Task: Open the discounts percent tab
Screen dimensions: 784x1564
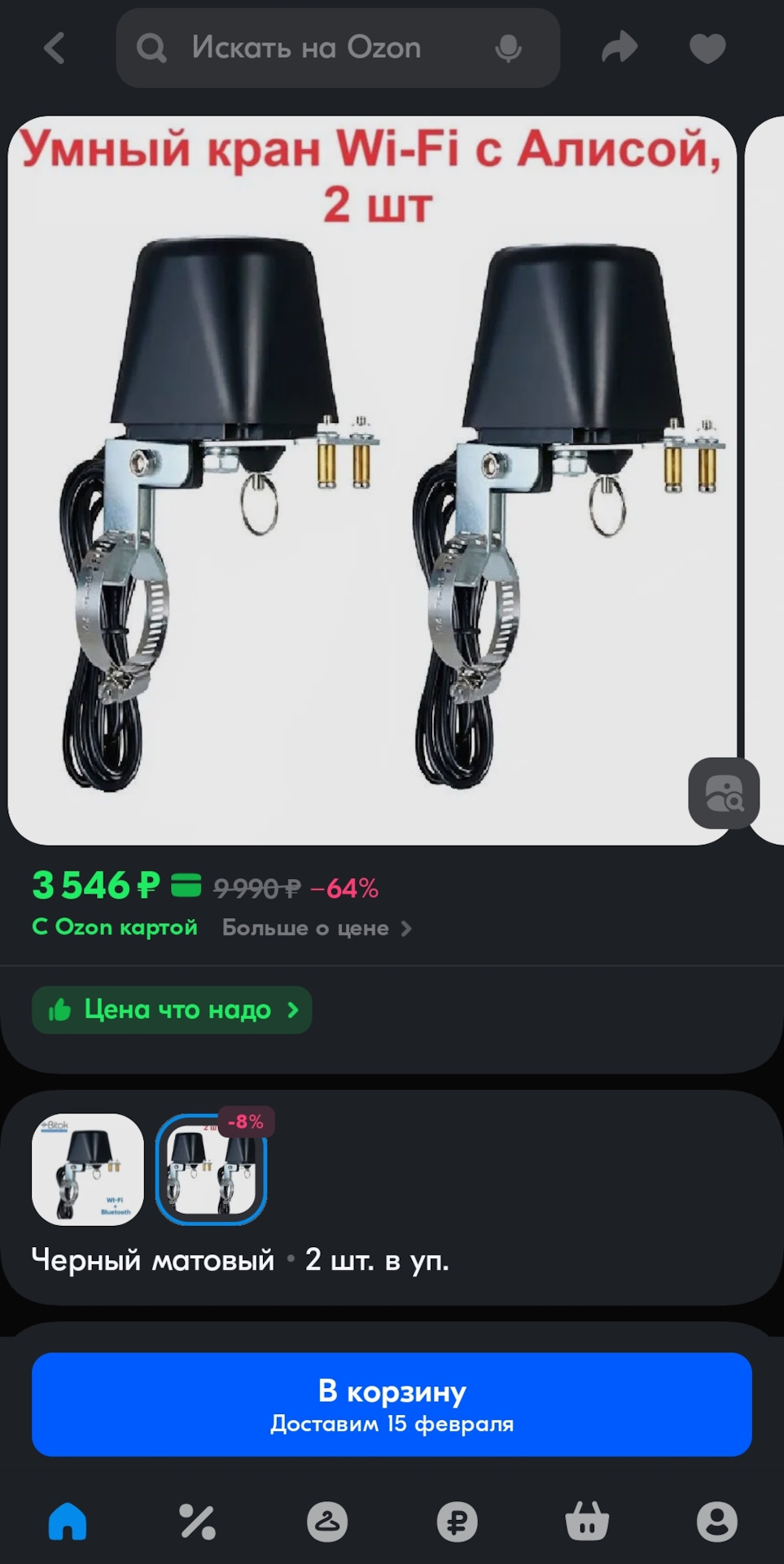Action: coord(197,1522)
